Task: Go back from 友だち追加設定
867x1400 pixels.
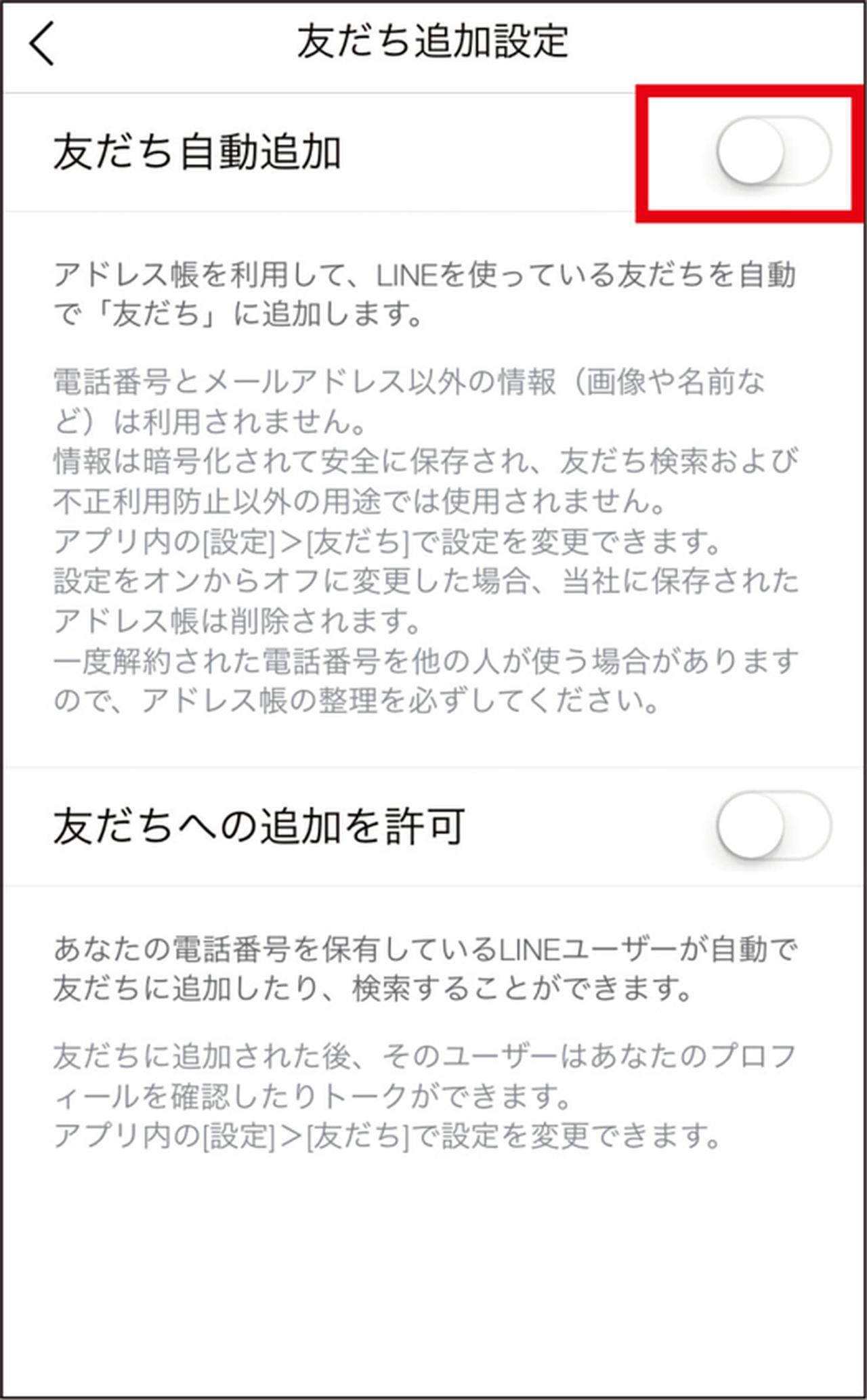Action: tap(42, 43)
